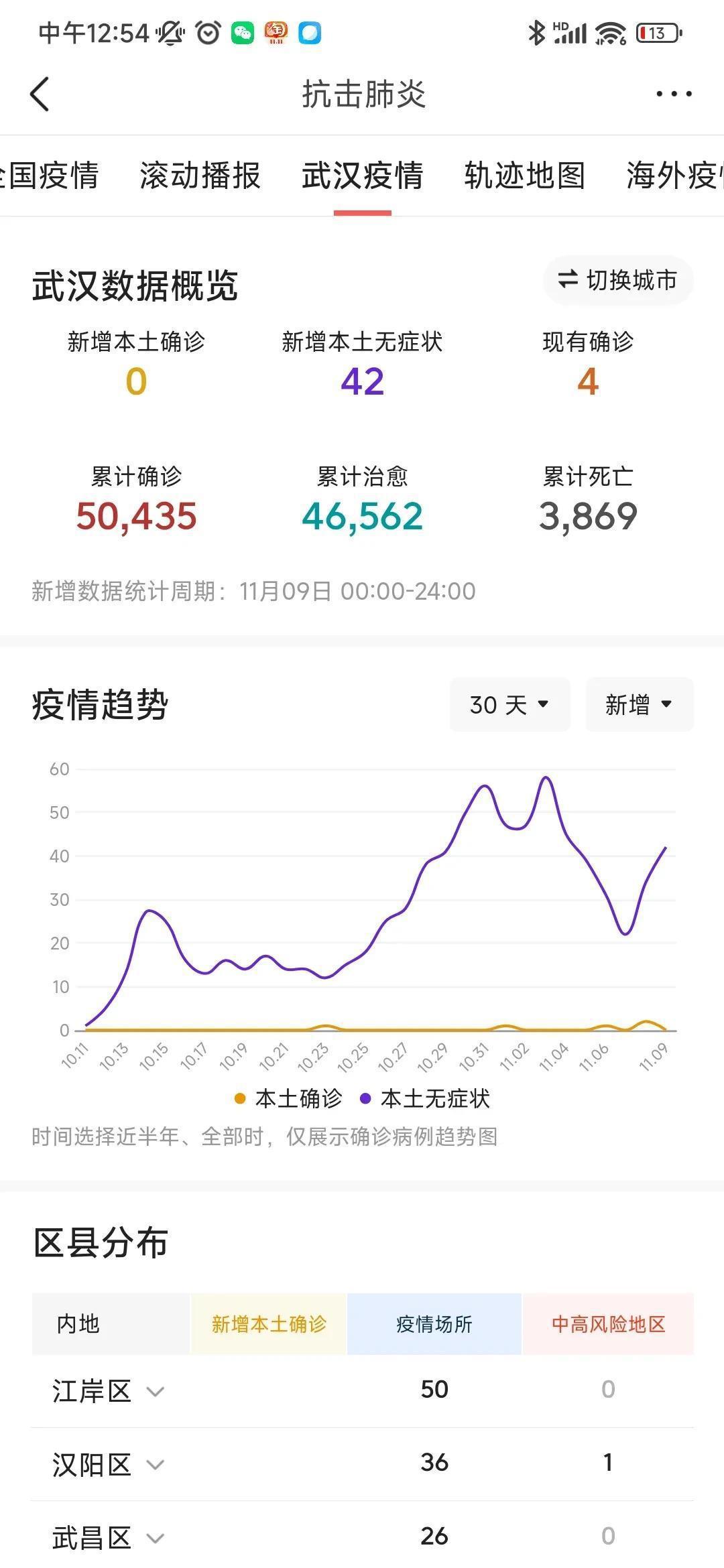724x1568 pixels.
Task: Tap the 累计确诊 count 50,435
Action: click(134, 516)
